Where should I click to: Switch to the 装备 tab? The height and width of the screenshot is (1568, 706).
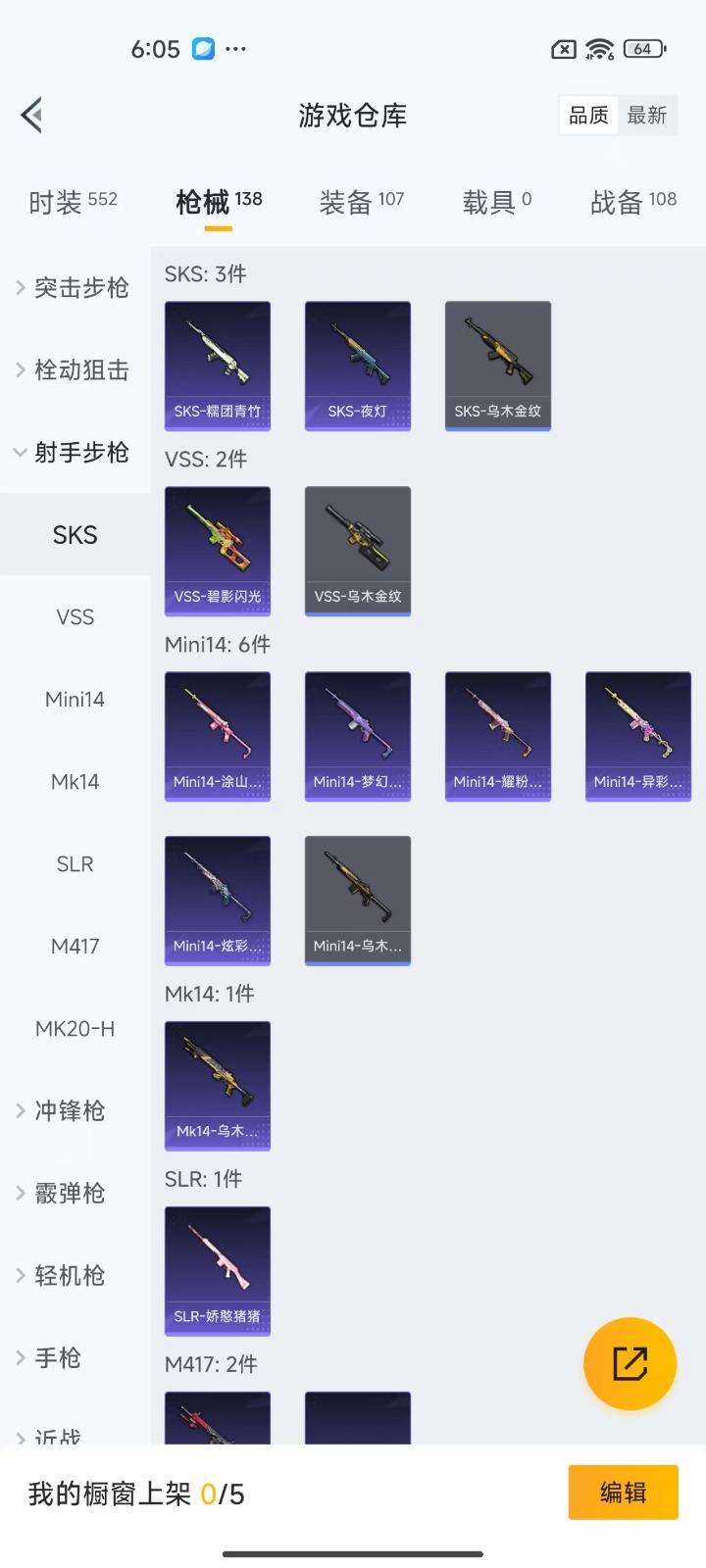pyautogui.click(x=361, y=202)
